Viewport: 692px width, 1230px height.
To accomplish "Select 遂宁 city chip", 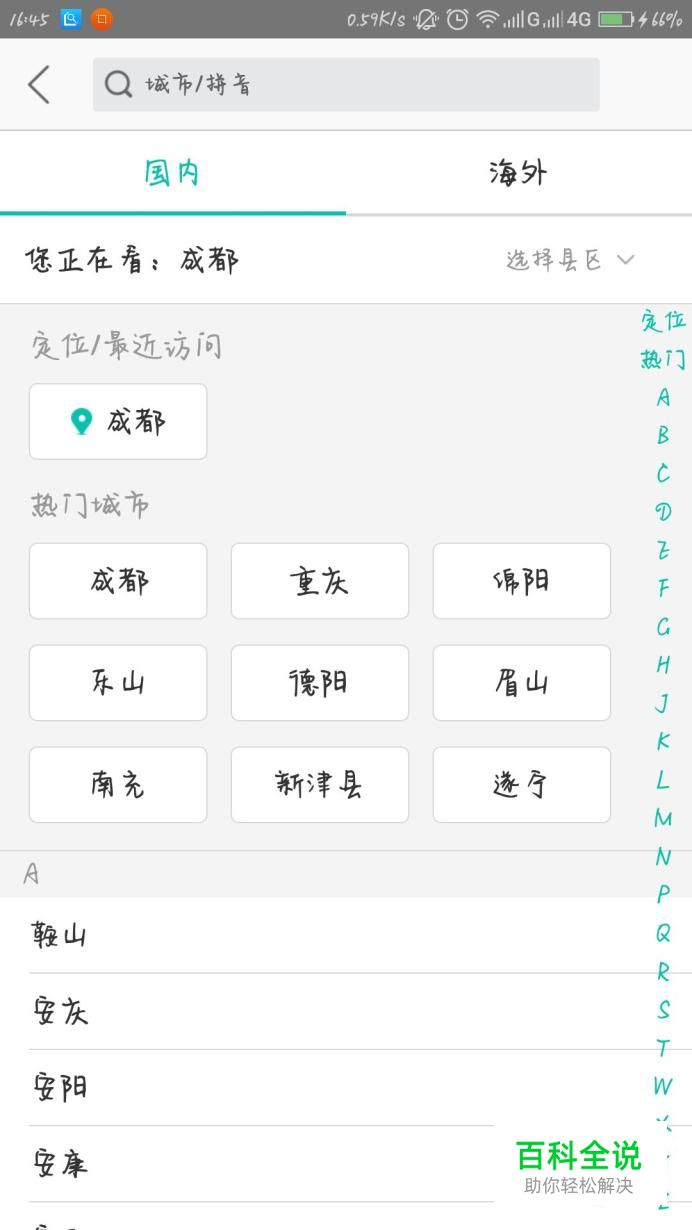I will pyautogui.click(x=521, y=785).
